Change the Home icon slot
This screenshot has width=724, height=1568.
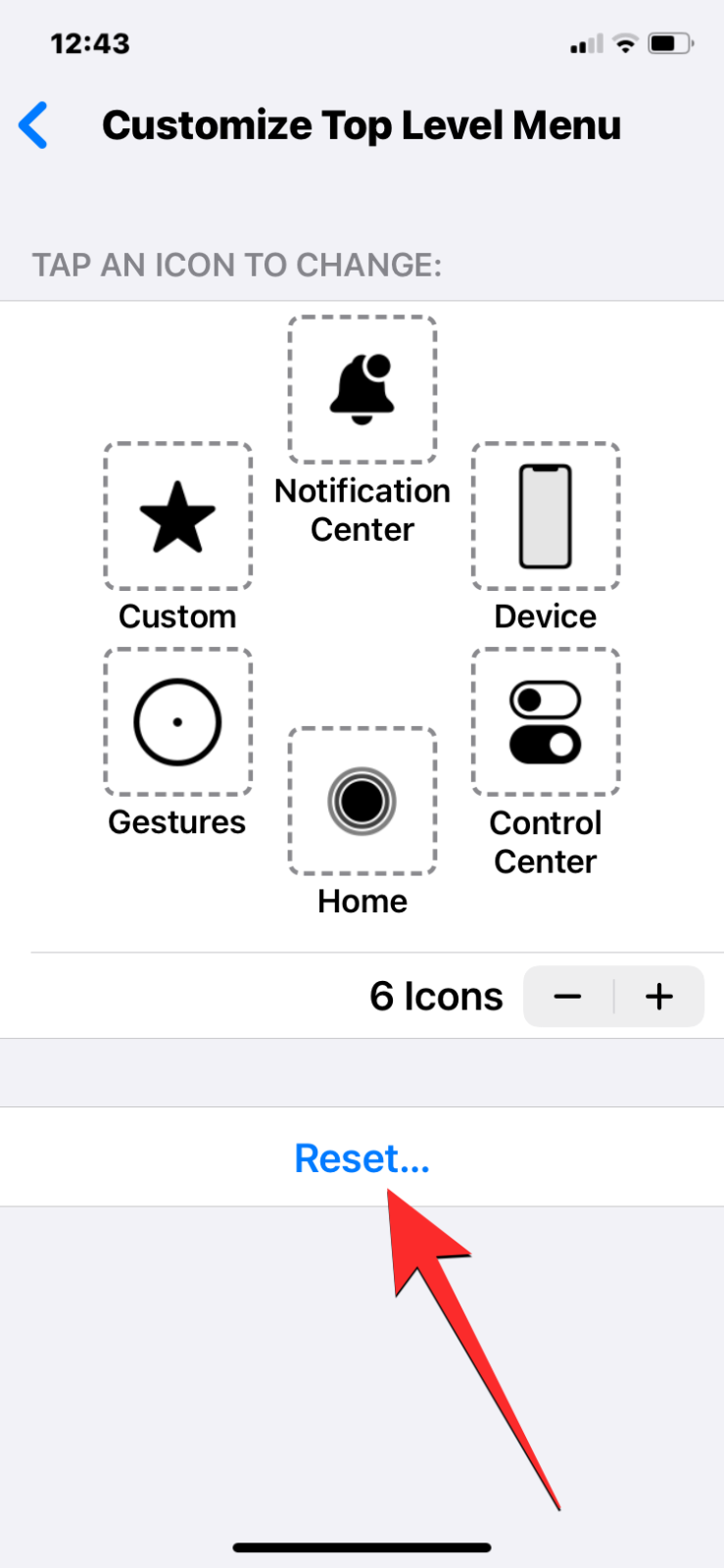[362, 801]
